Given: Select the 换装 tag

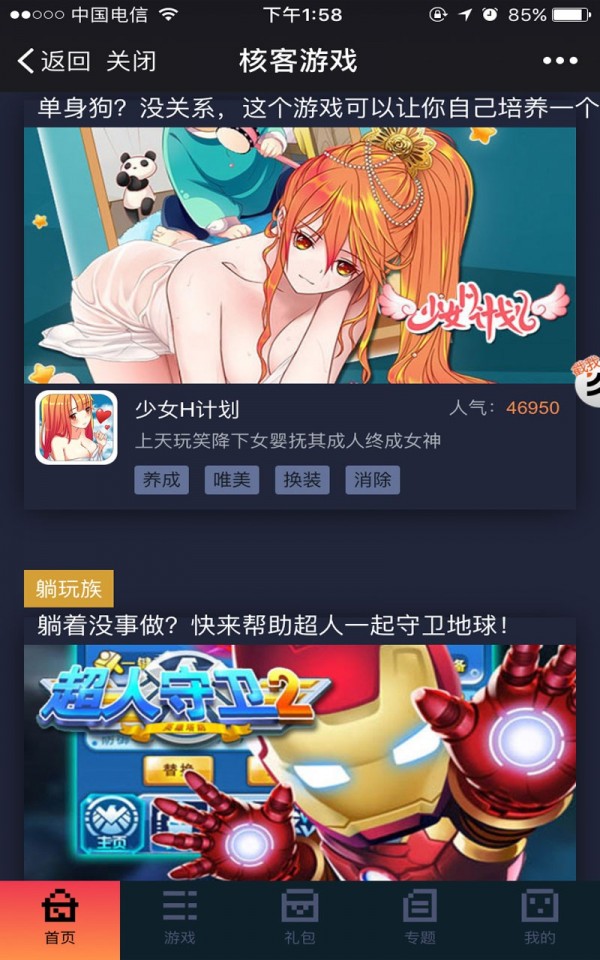Looking at the screenshot, I should [x=302, y=479].
